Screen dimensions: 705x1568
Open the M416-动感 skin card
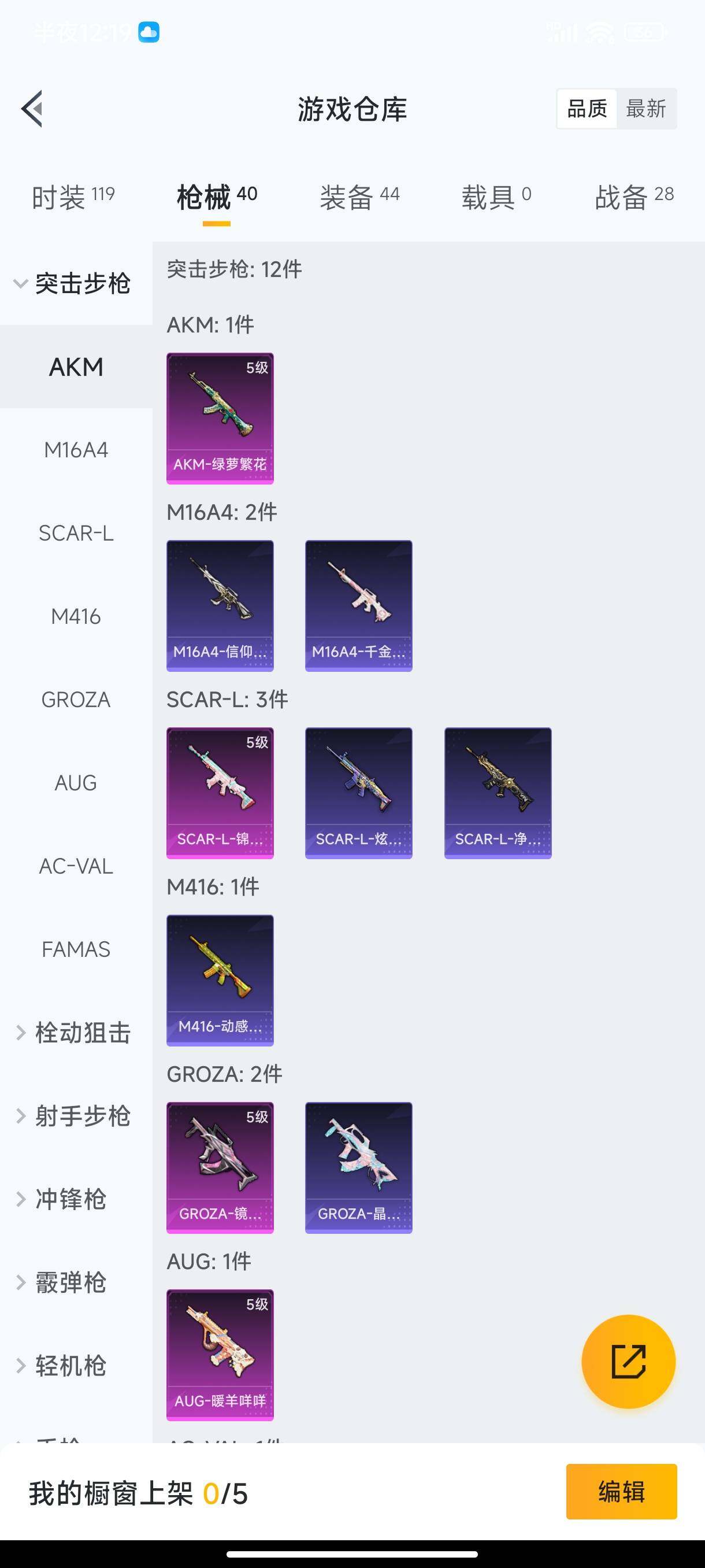220,980
